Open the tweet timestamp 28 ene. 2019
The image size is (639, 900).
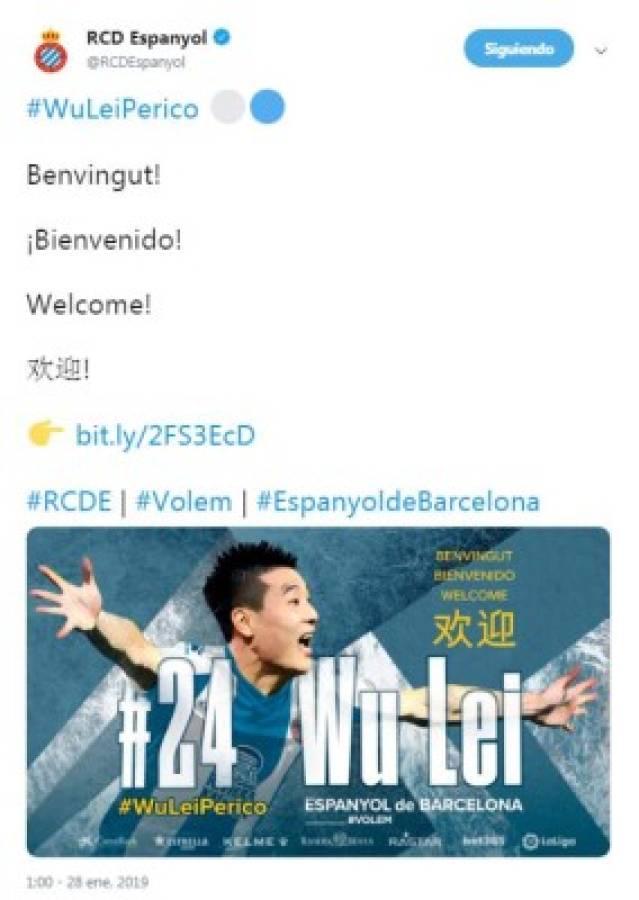(x=86, y=883)
